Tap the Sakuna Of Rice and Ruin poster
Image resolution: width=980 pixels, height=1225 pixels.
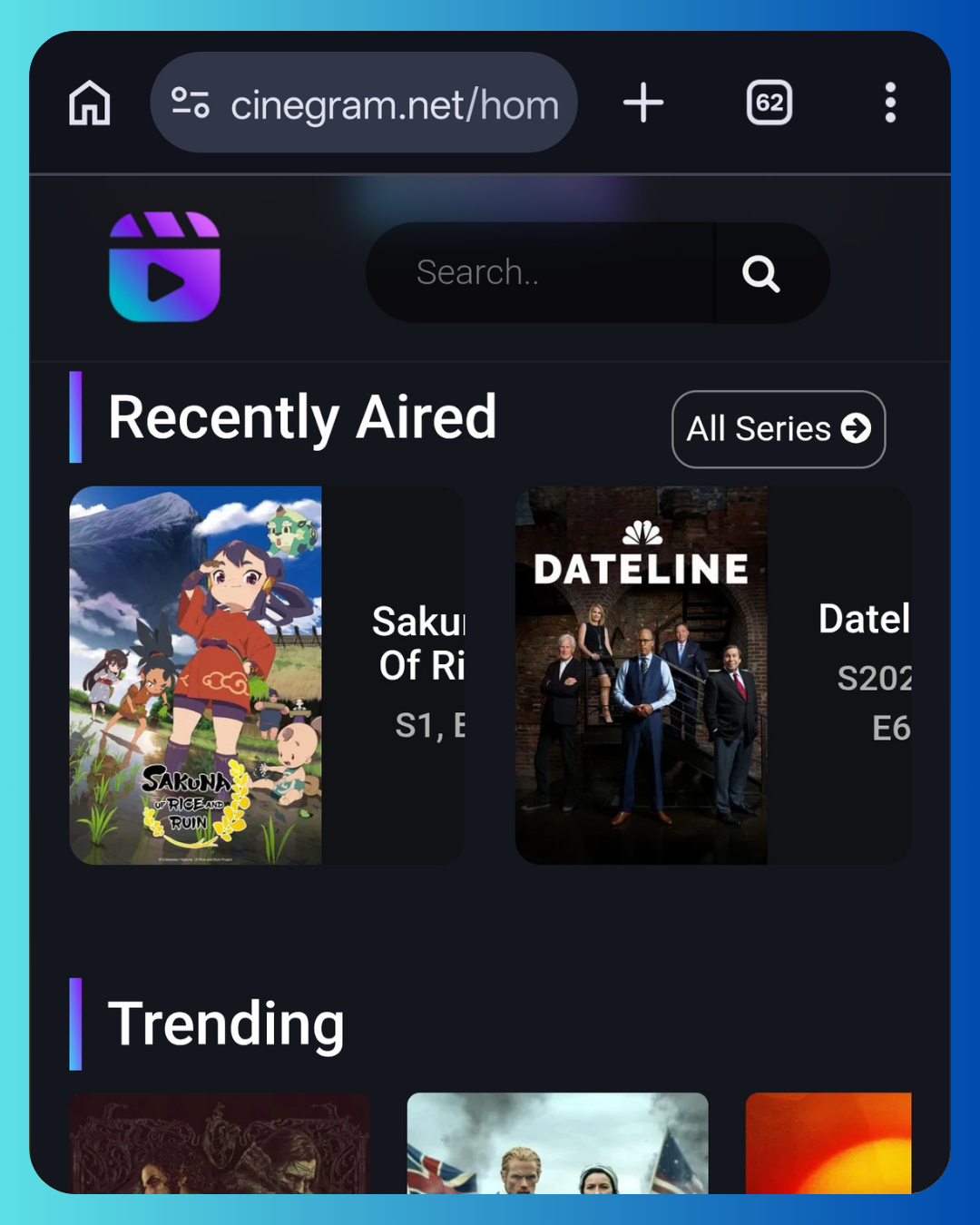point(197,674)
